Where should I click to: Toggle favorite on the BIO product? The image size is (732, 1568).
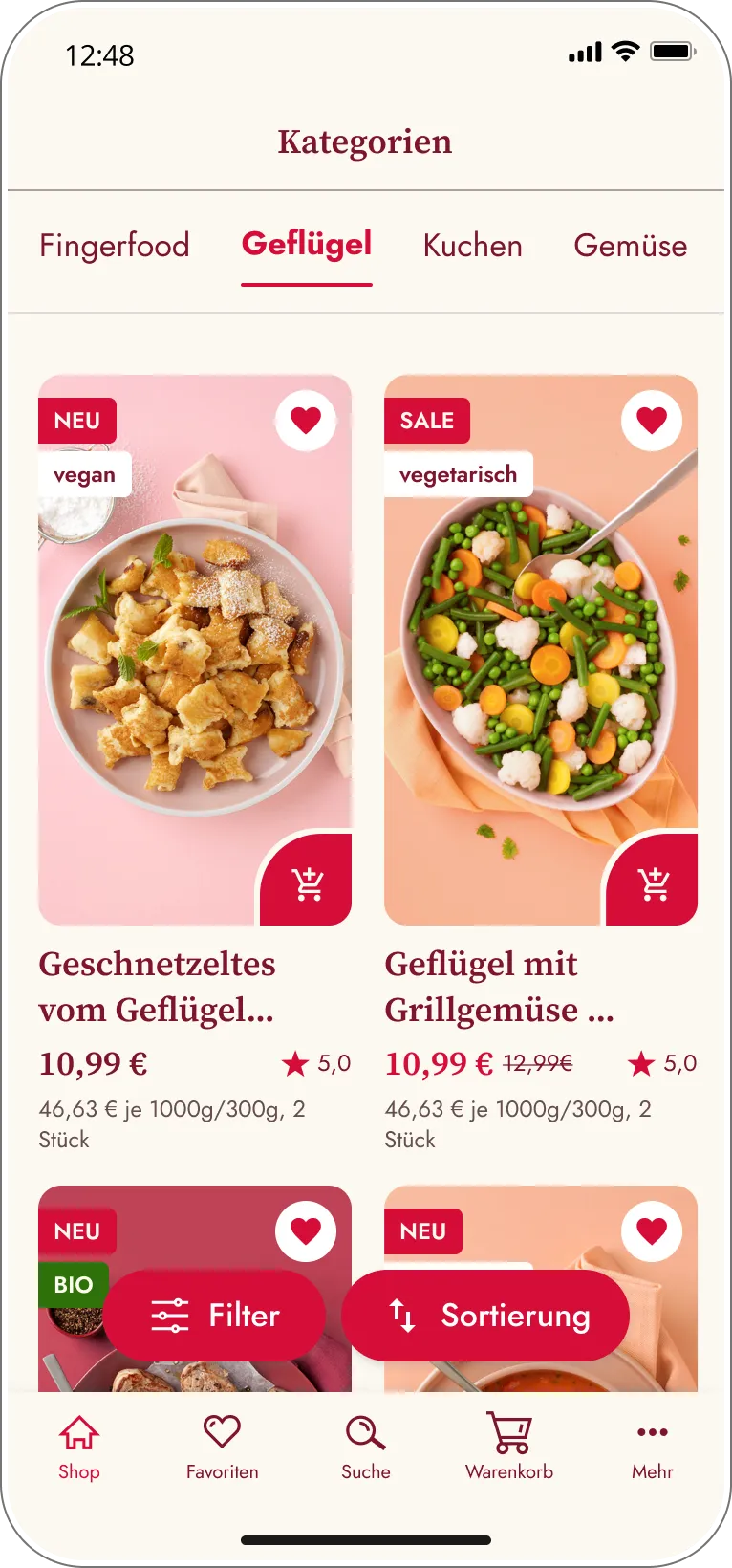305,1230
